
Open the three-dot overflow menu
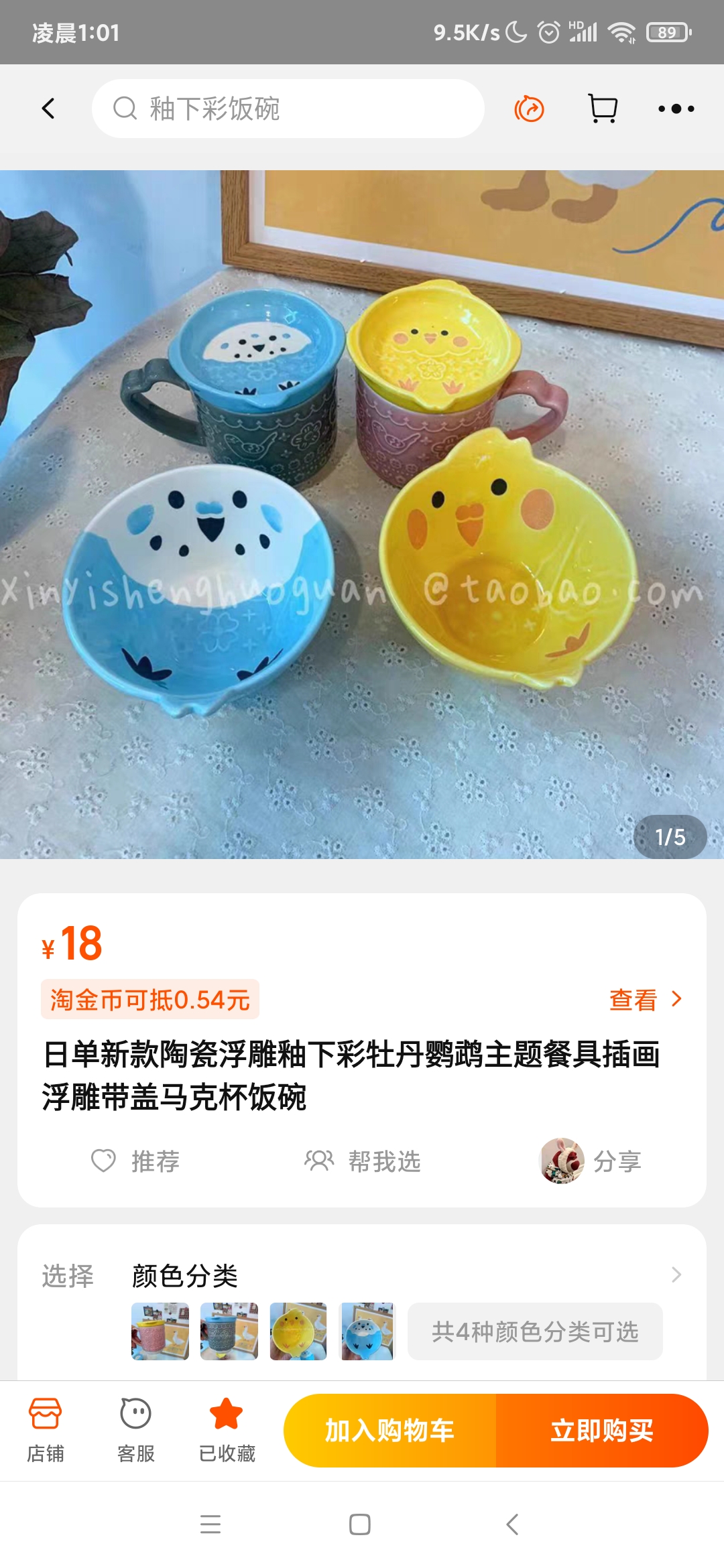tap(676, 109)
